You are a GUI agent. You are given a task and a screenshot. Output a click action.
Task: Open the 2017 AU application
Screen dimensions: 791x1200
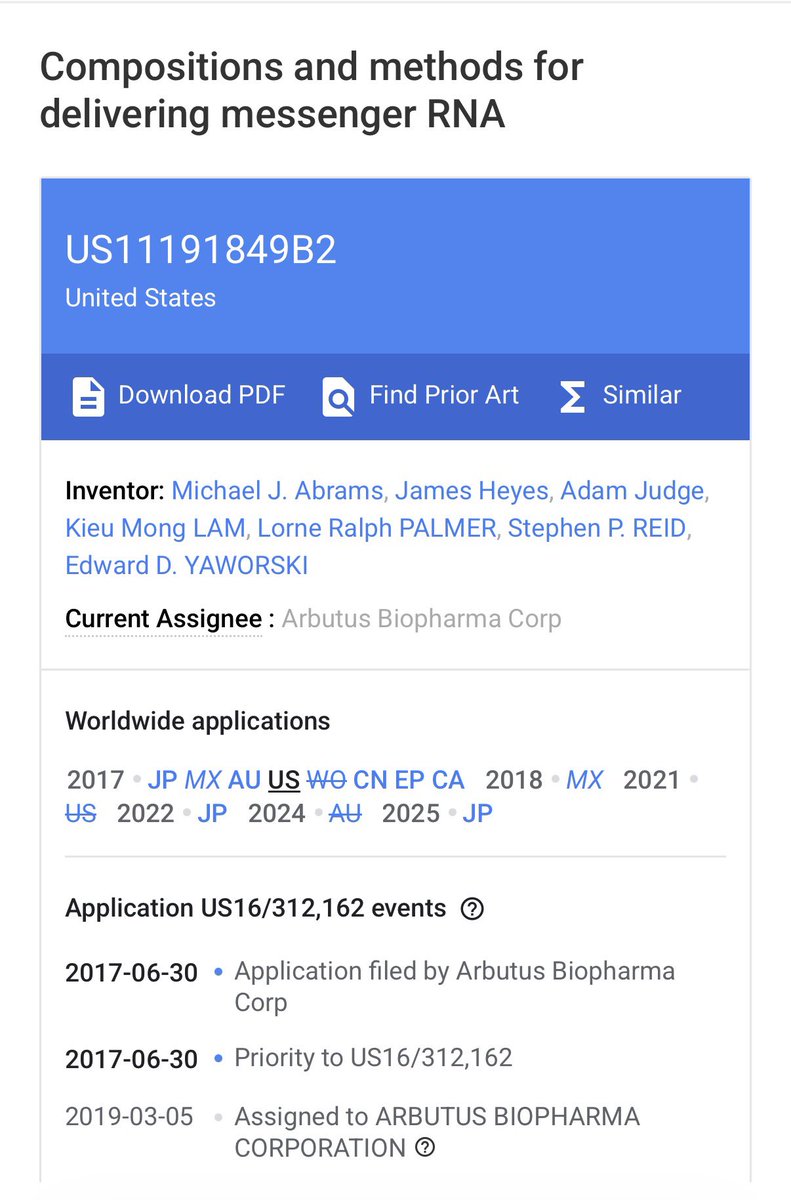[244, 780]
